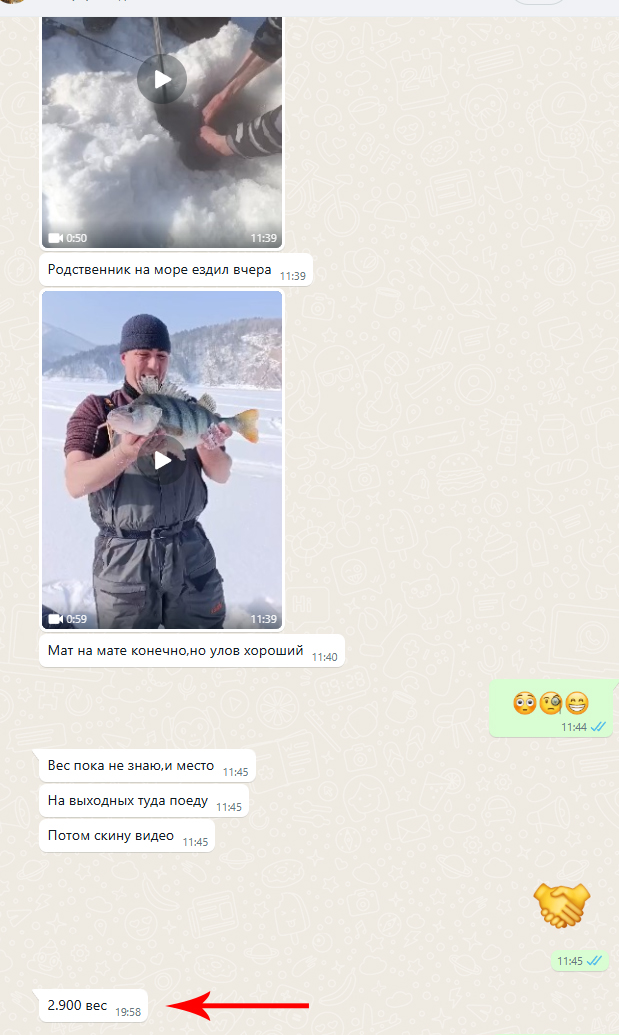
Task: Play the 0:50 ice hole video
Action: click(x=162, y=79)
